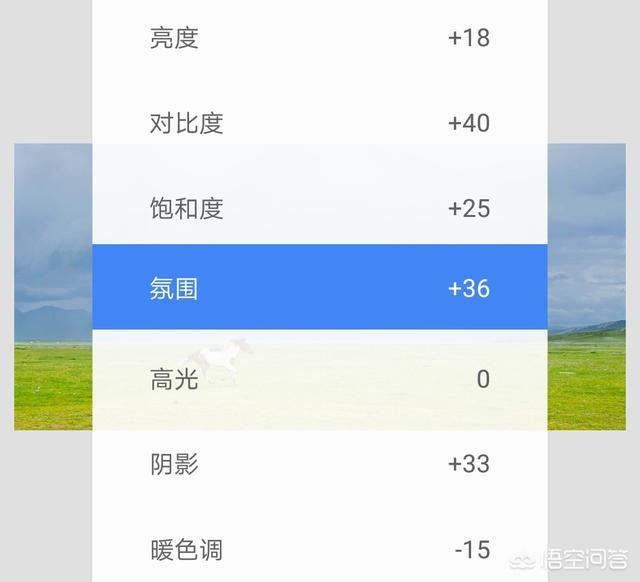Screen dimensions: 640x582
Task: Choose the 暖色调 adjustment row
Action: point(319,549)
